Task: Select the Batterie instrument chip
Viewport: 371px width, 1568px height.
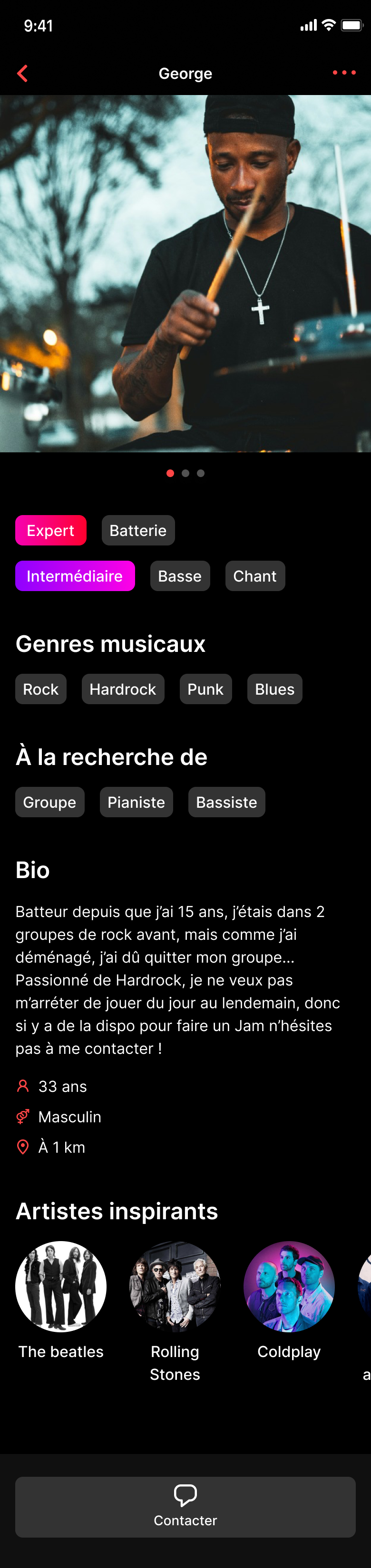Action: pos(137,530)
